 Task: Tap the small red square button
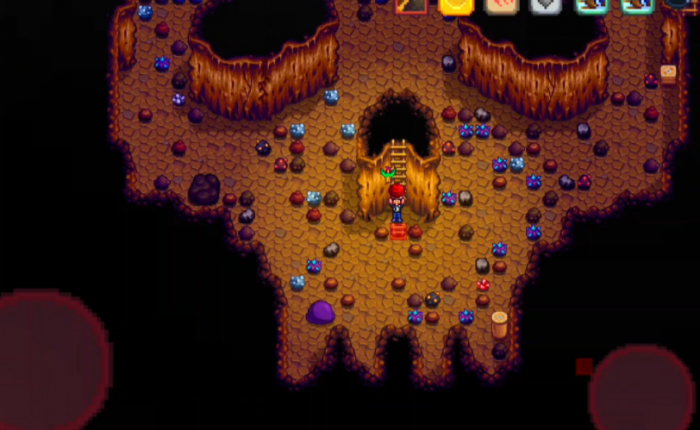(x=584, y=367)
